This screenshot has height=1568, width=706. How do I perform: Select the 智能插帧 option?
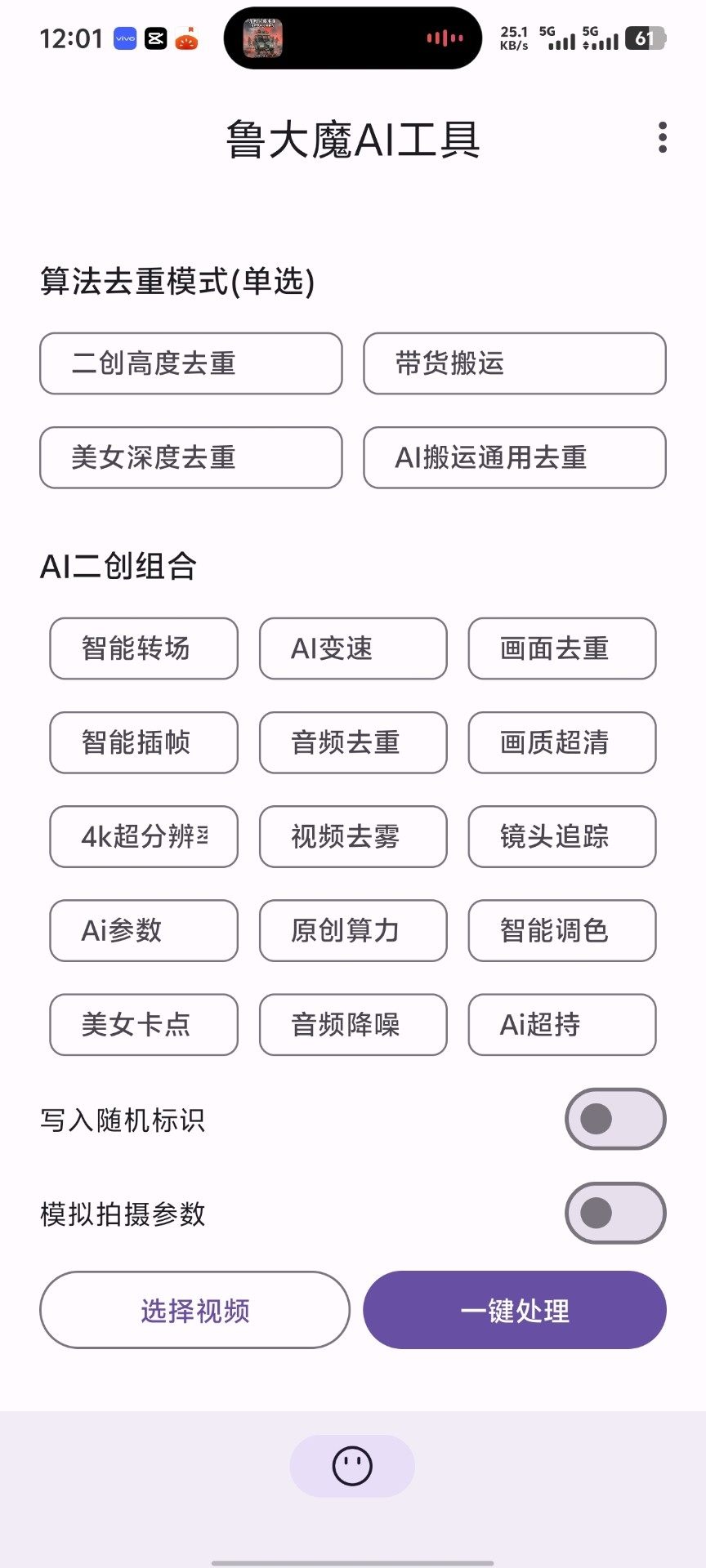pyautogui.click(x=144, y=742)
